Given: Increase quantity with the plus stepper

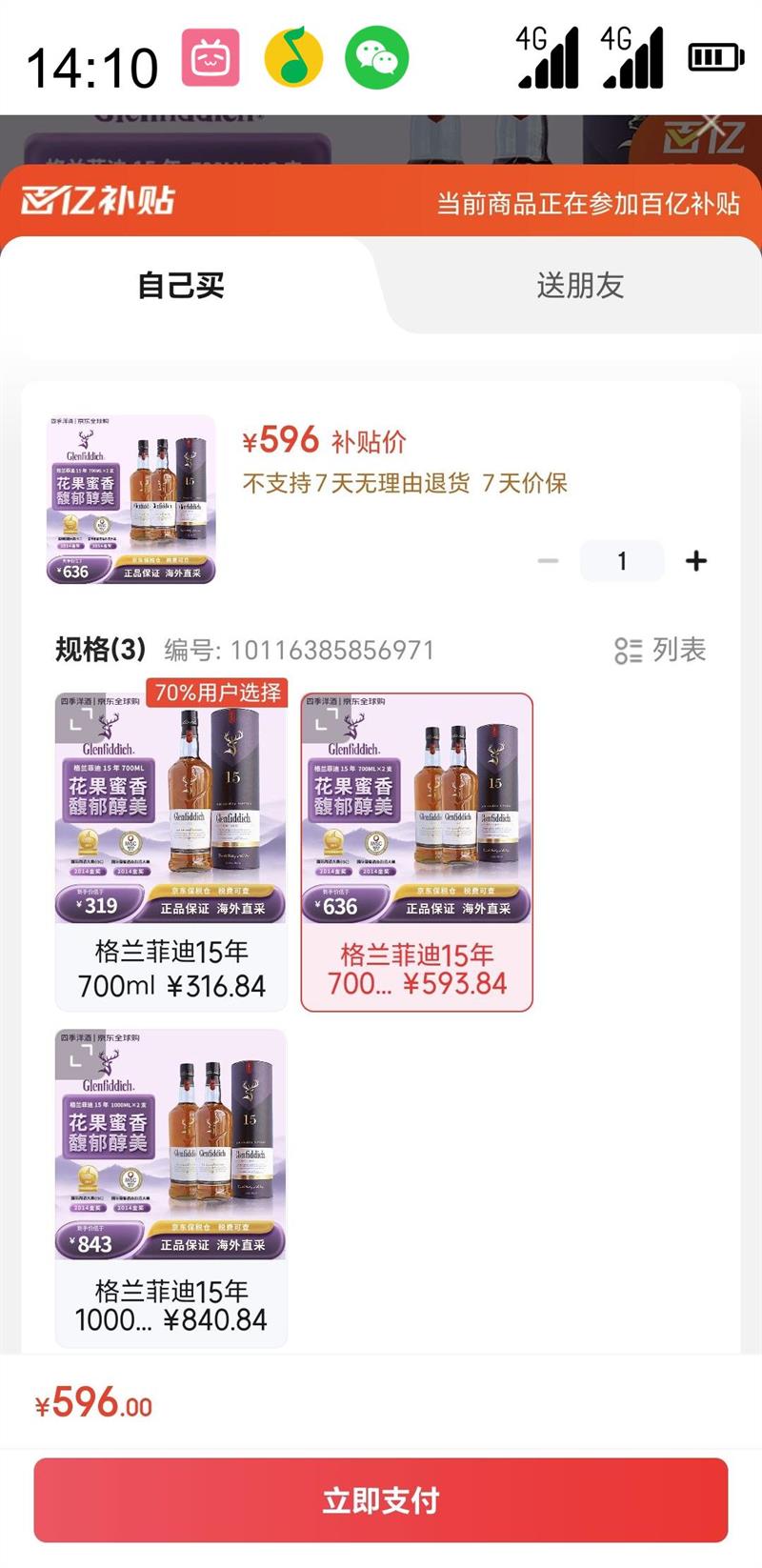Looking at the screenshot, I should click(x=696, y=561).
